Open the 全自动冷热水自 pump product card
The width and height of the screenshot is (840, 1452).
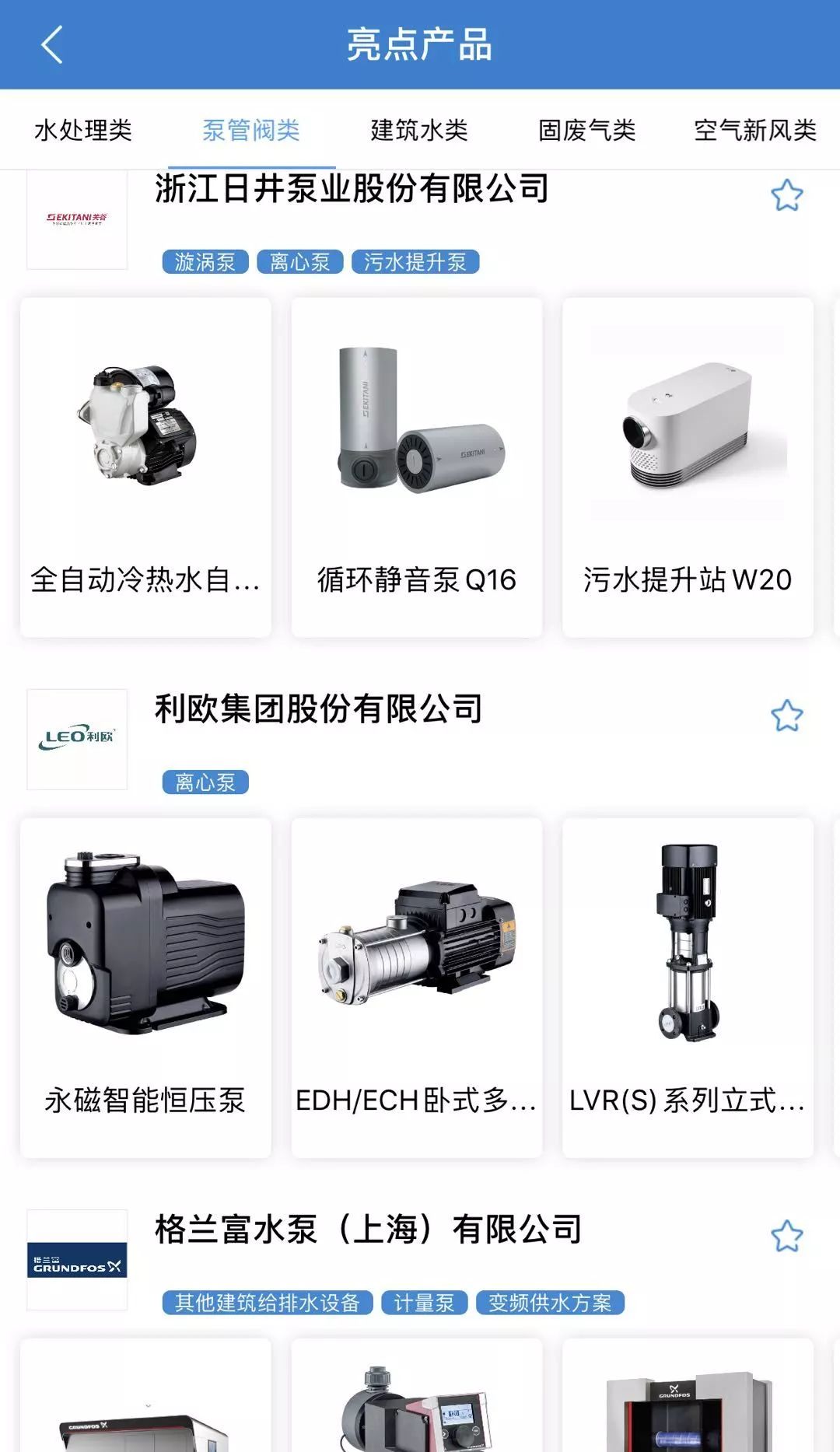(x=145, y=467)
